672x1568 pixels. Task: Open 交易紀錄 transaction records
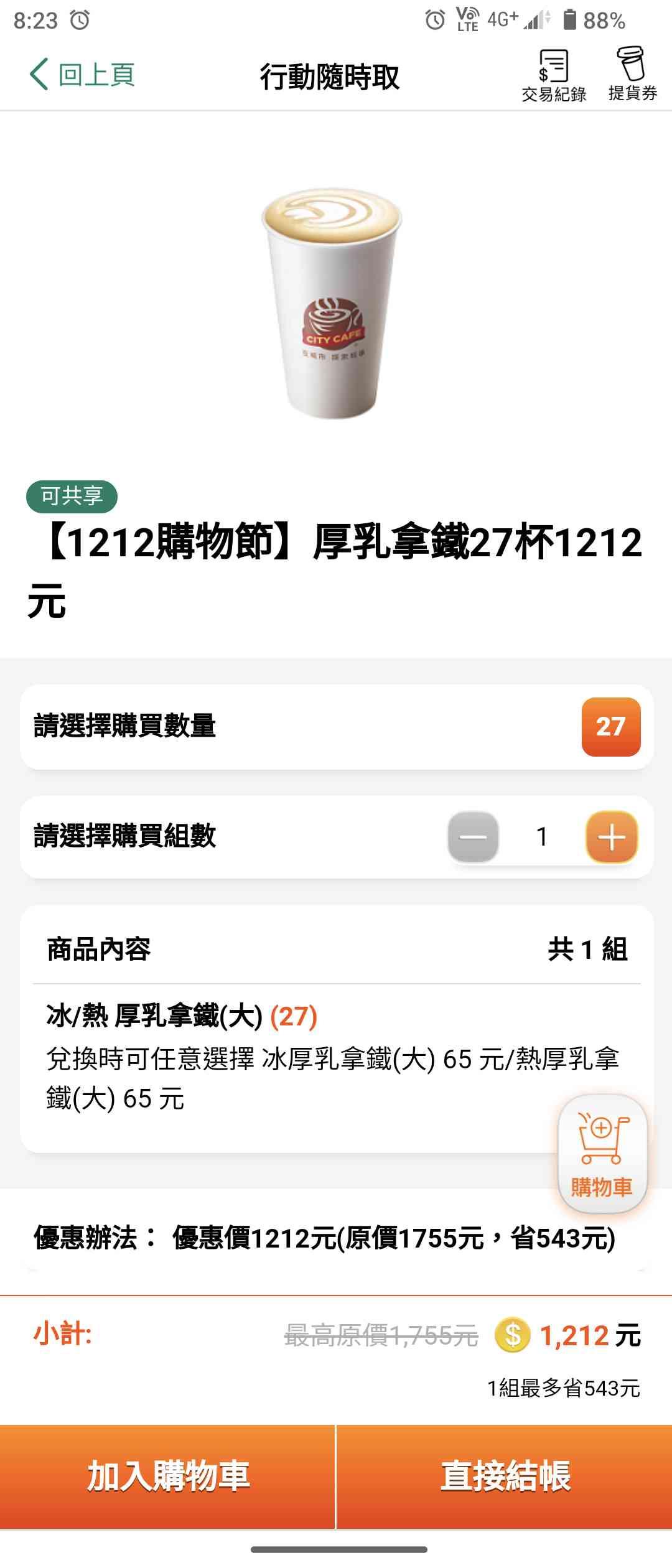554,75
